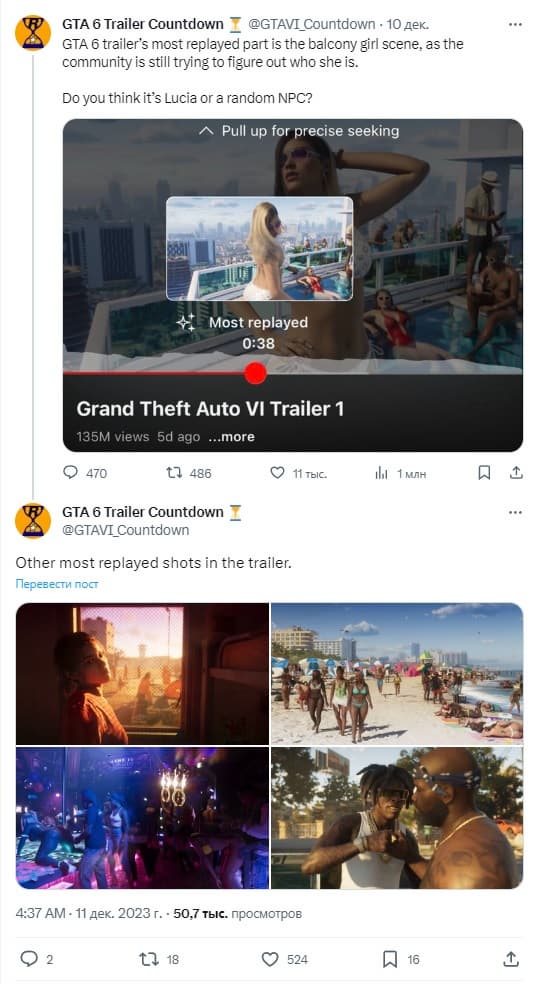Open overflow menu on the second tweet

pyautogui.click(x=515, y=513)
